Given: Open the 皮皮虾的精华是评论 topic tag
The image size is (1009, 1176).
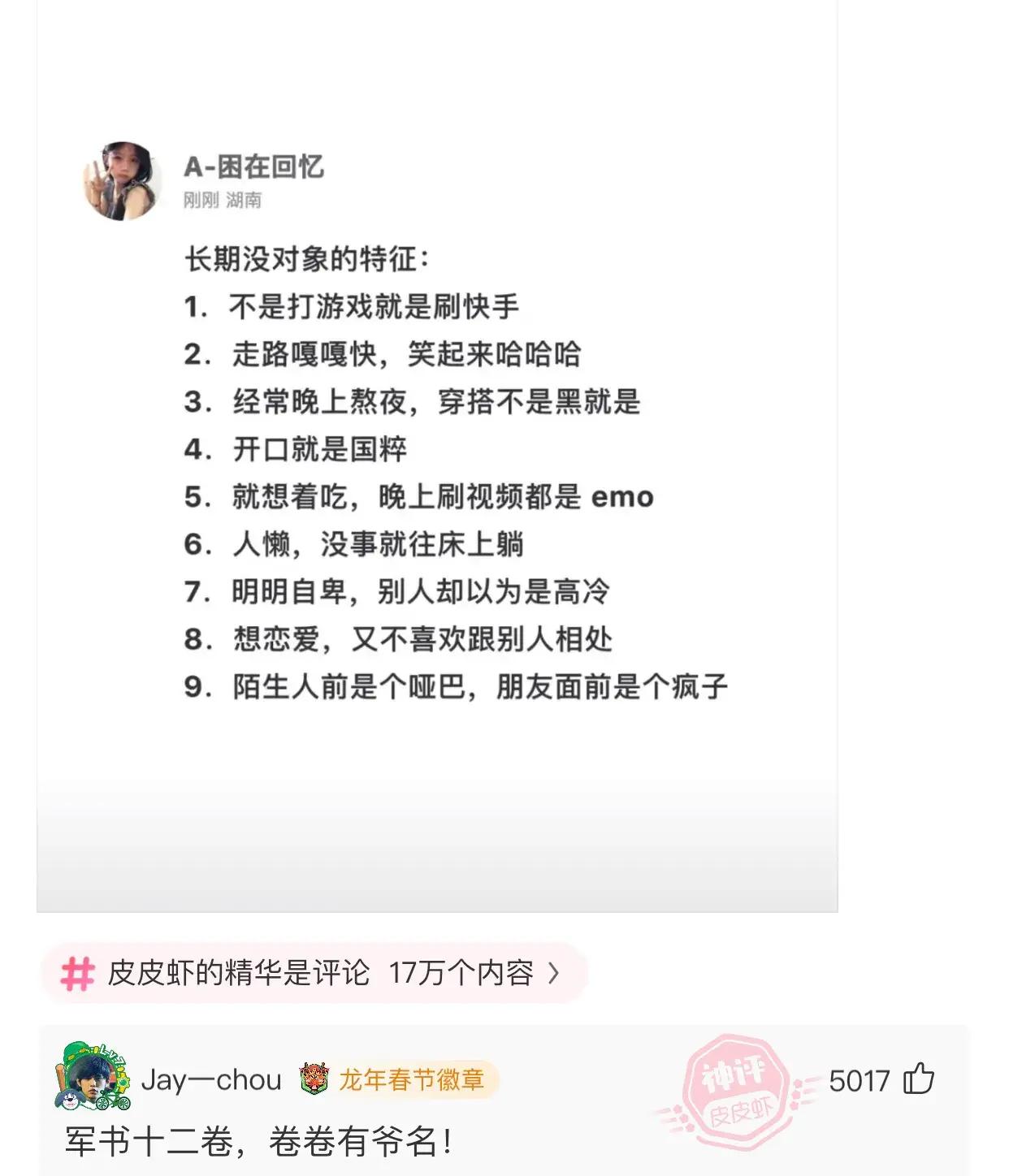Looking at the screenshot, I should 313,972.
